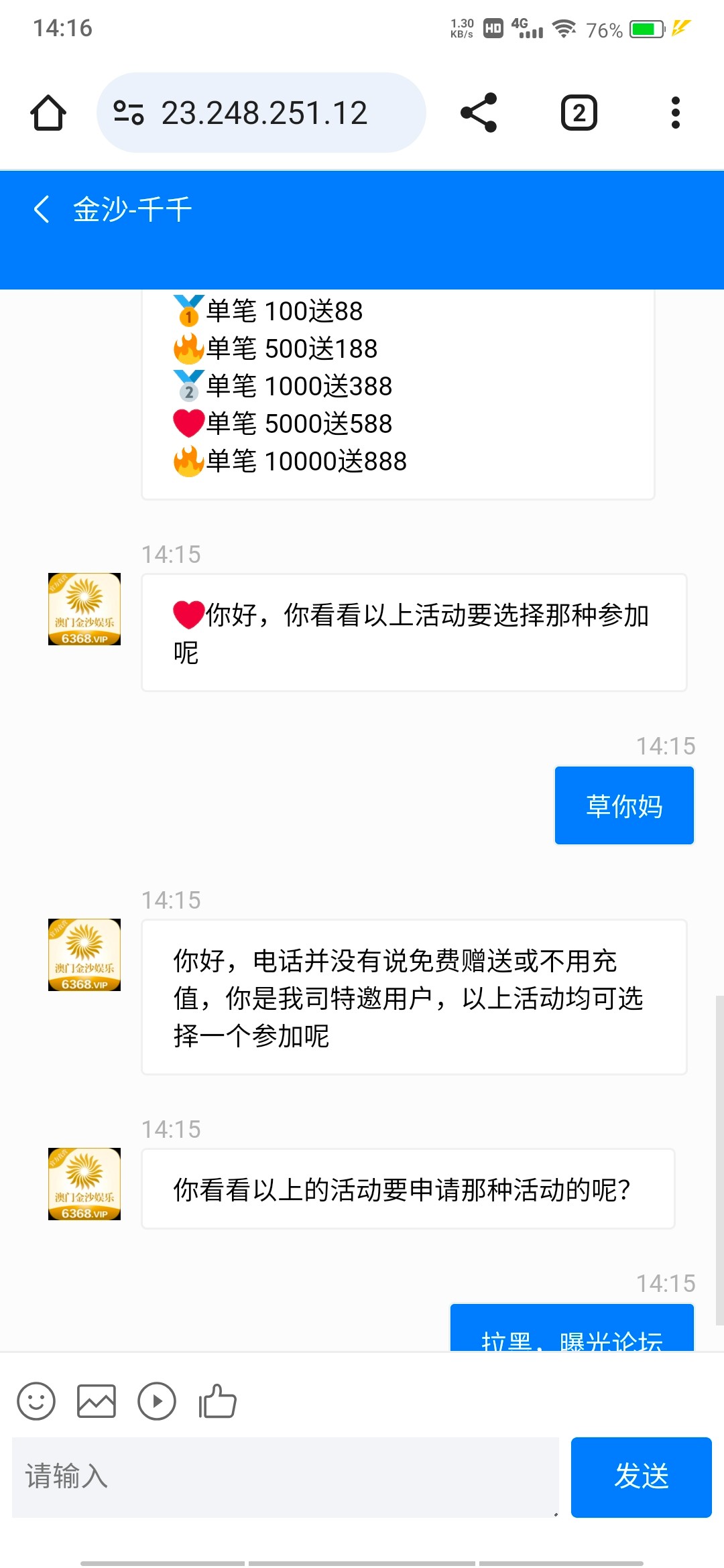Tap the video sharing icon
This screenshot has height=1568, width=724.
158,1400
